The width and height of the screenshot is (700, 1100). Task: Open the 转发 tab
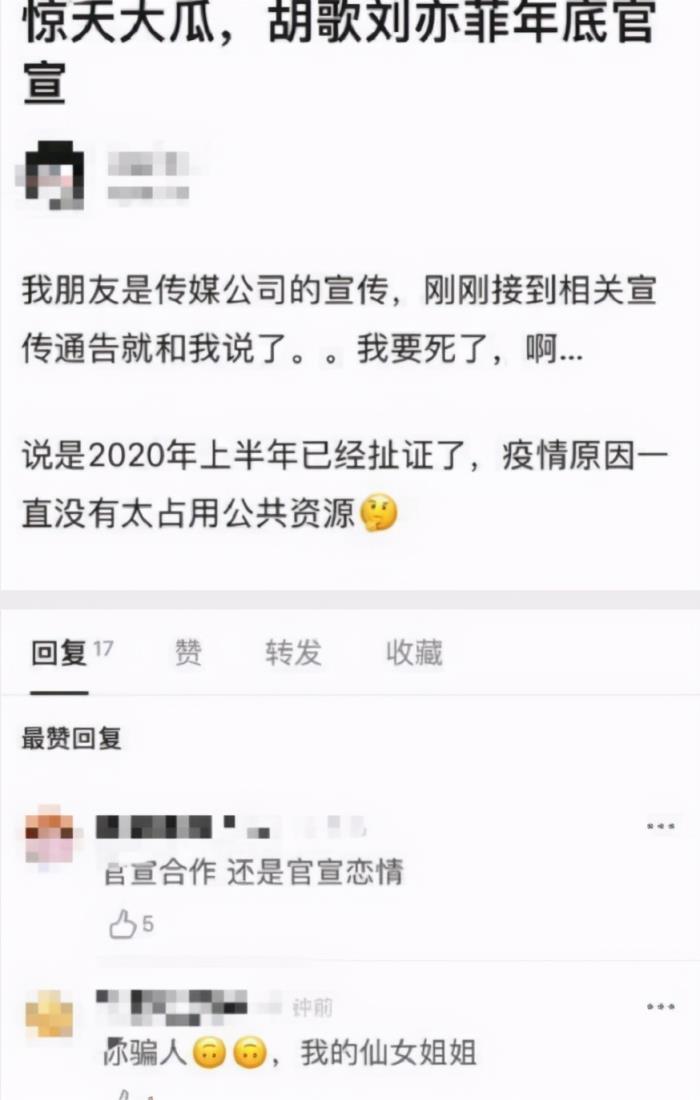[293, 654]
